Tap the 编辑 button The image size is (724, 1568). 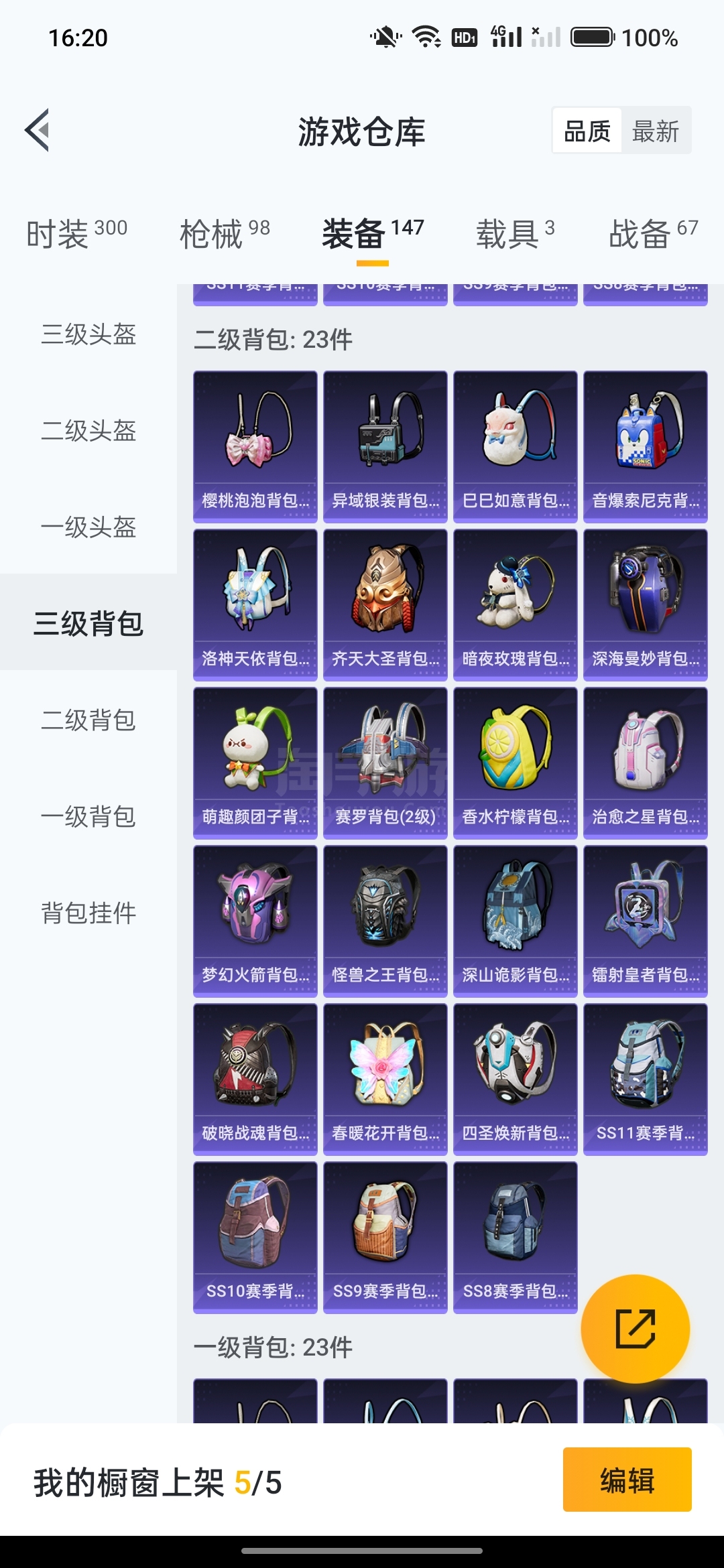click(627, 1480)
